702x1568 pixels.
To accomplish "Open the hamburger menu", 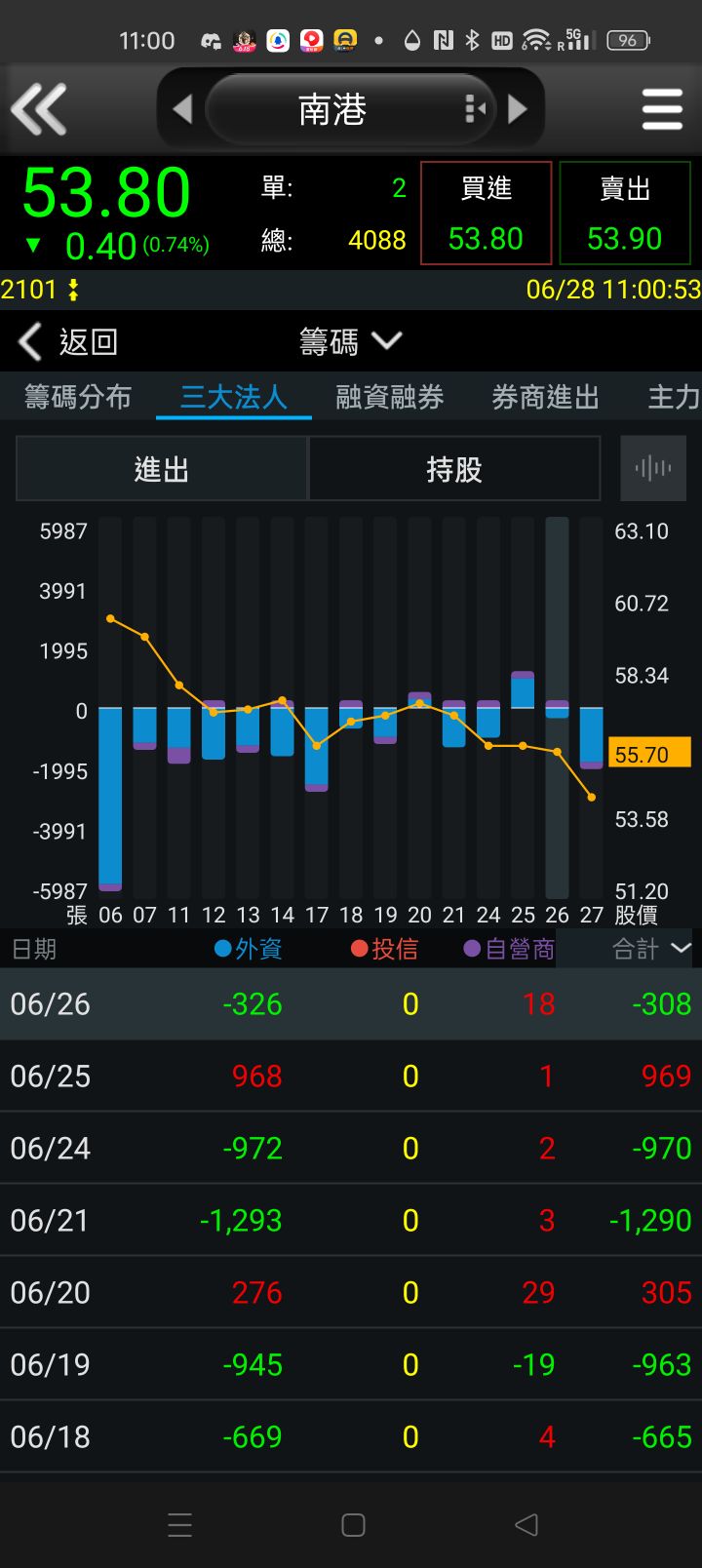I will [662, 109].
